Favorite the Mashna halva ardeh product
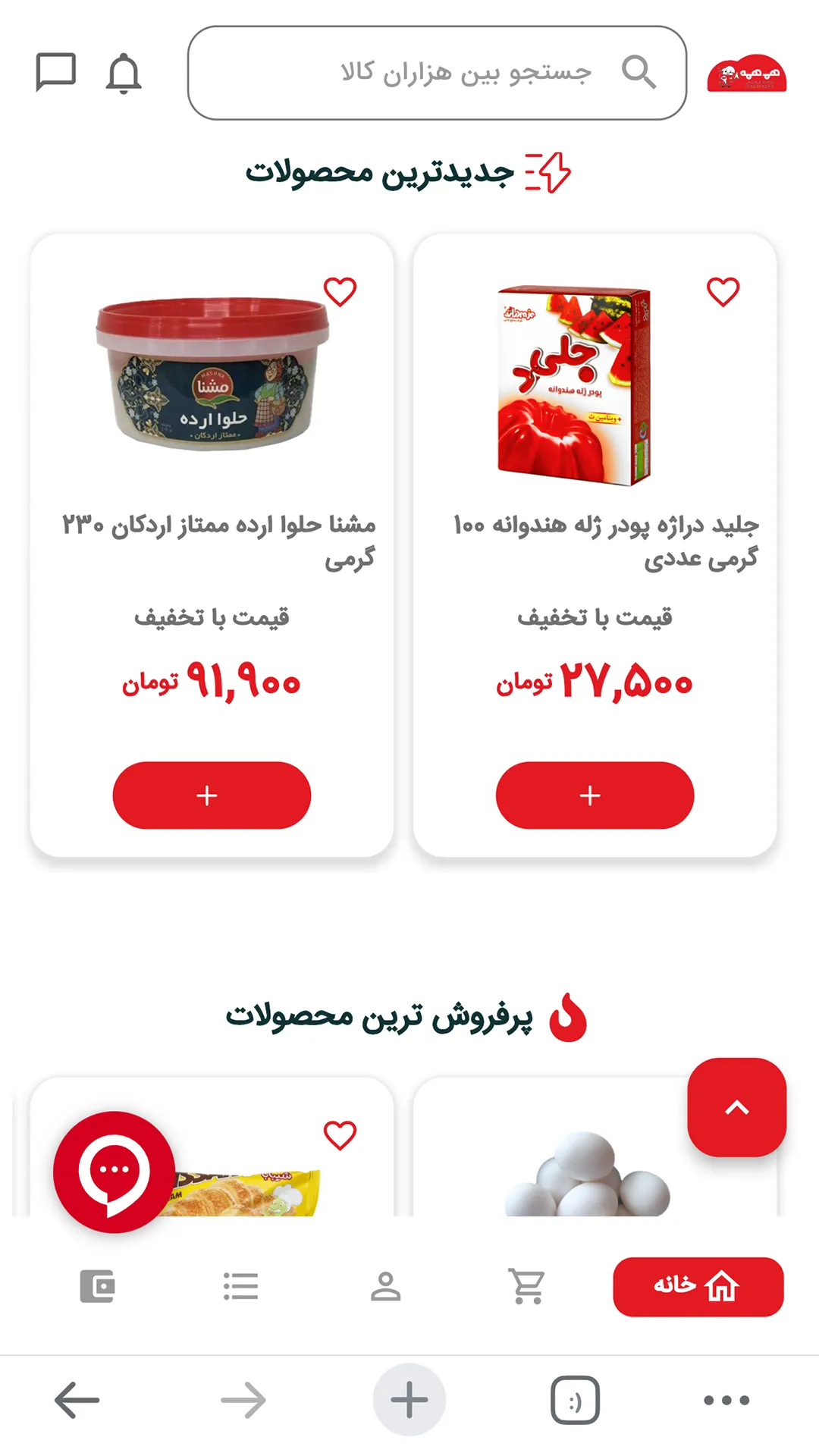This screenshot has width=819, height=1456. 340,292
